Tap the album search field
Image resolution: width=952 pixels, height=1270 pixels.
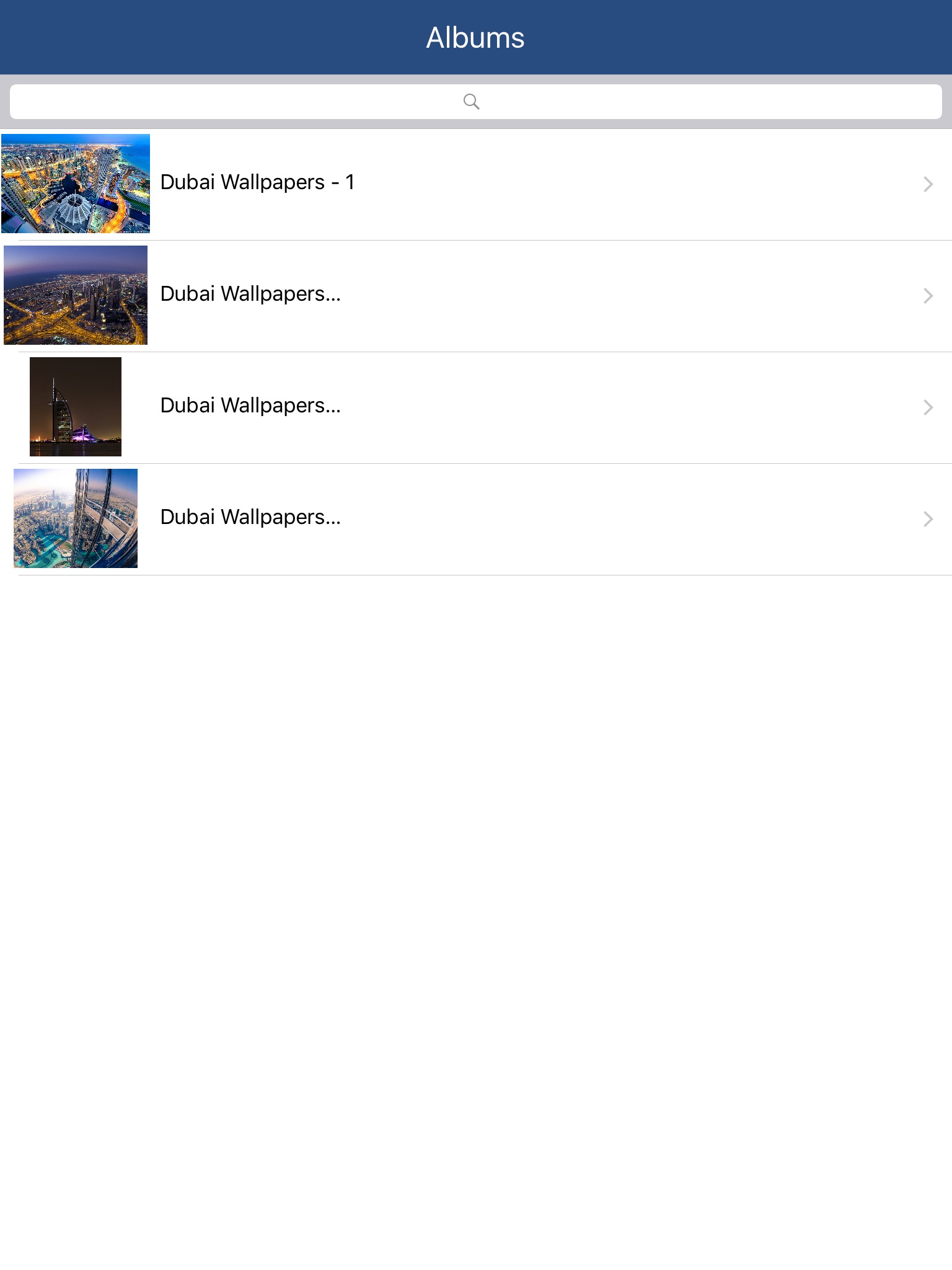click(x=475, y=102)
